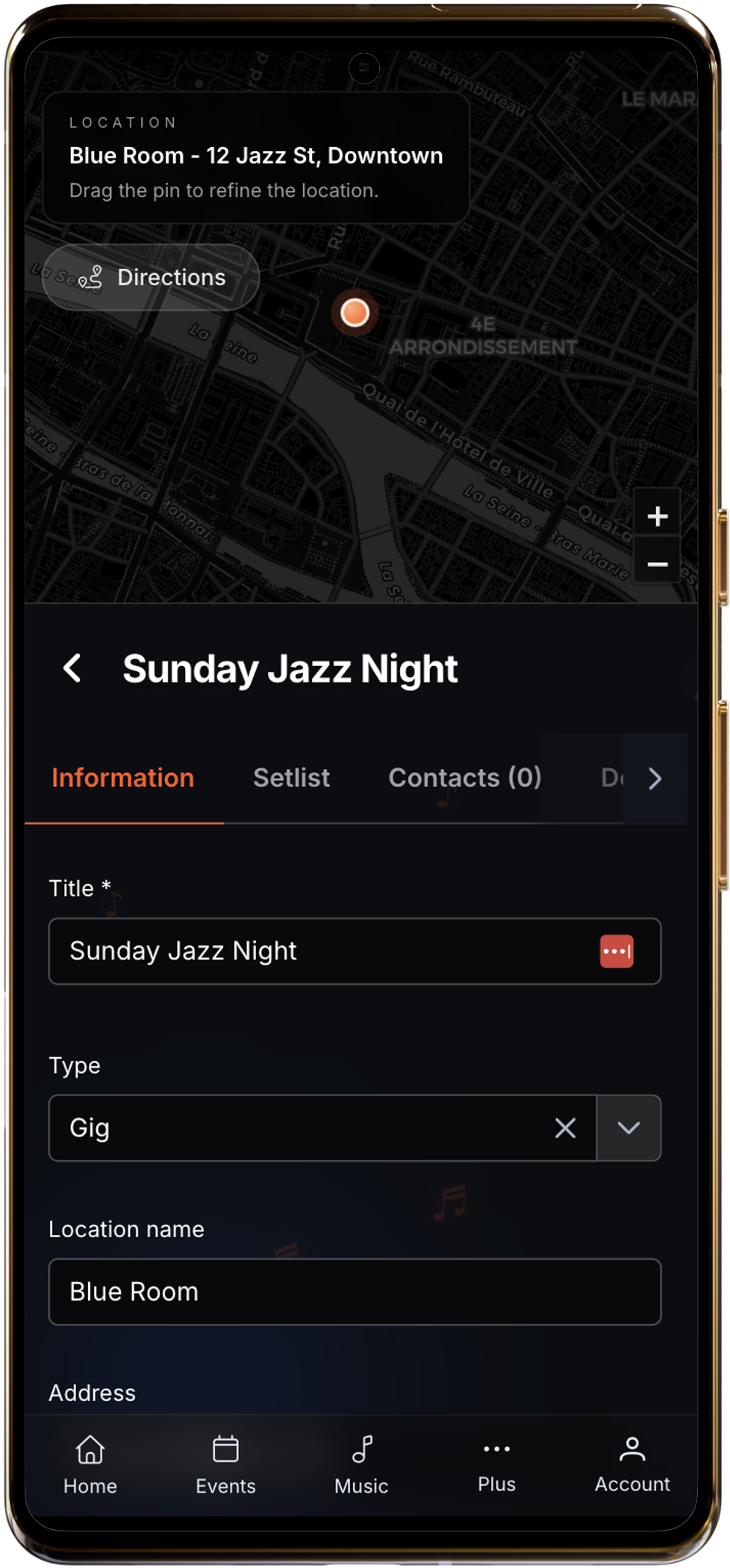
Task: Open the Plus menu
Action: tap(496, 1465)
